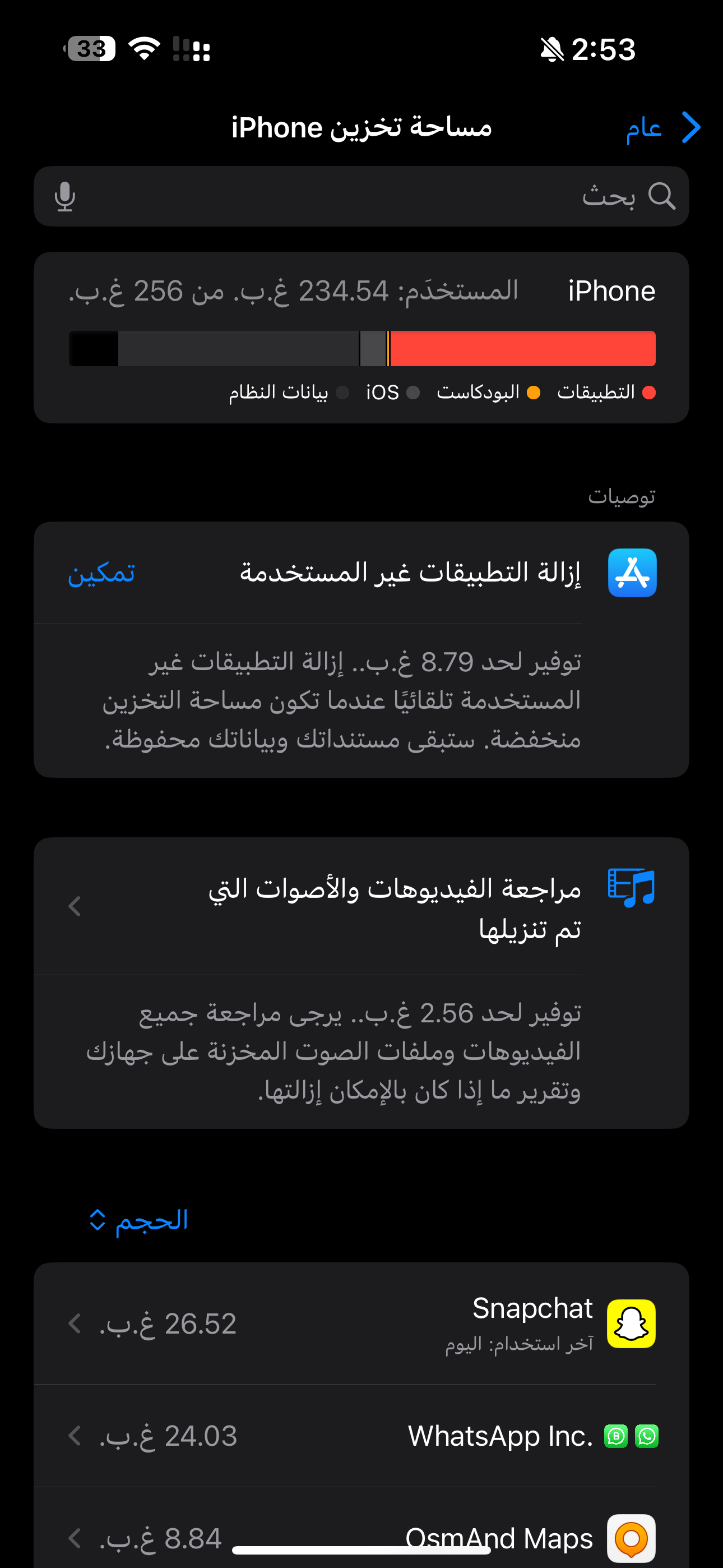Viewport: 723px width, 1568px height.
Task: Enable (تمكين) offloading unused apps
Action: click(101, 573)
